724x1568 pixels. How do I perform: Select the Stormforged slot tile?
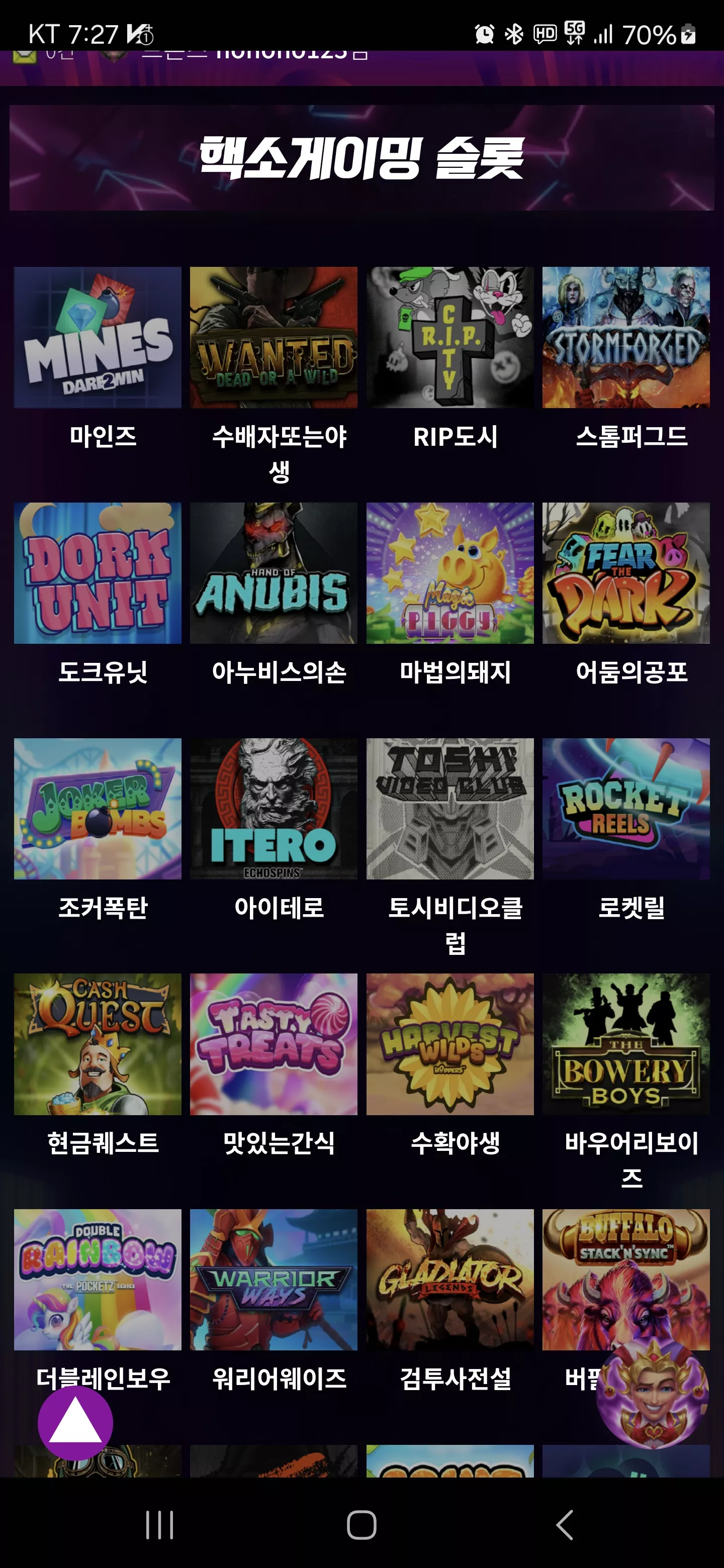click(626, 337)
